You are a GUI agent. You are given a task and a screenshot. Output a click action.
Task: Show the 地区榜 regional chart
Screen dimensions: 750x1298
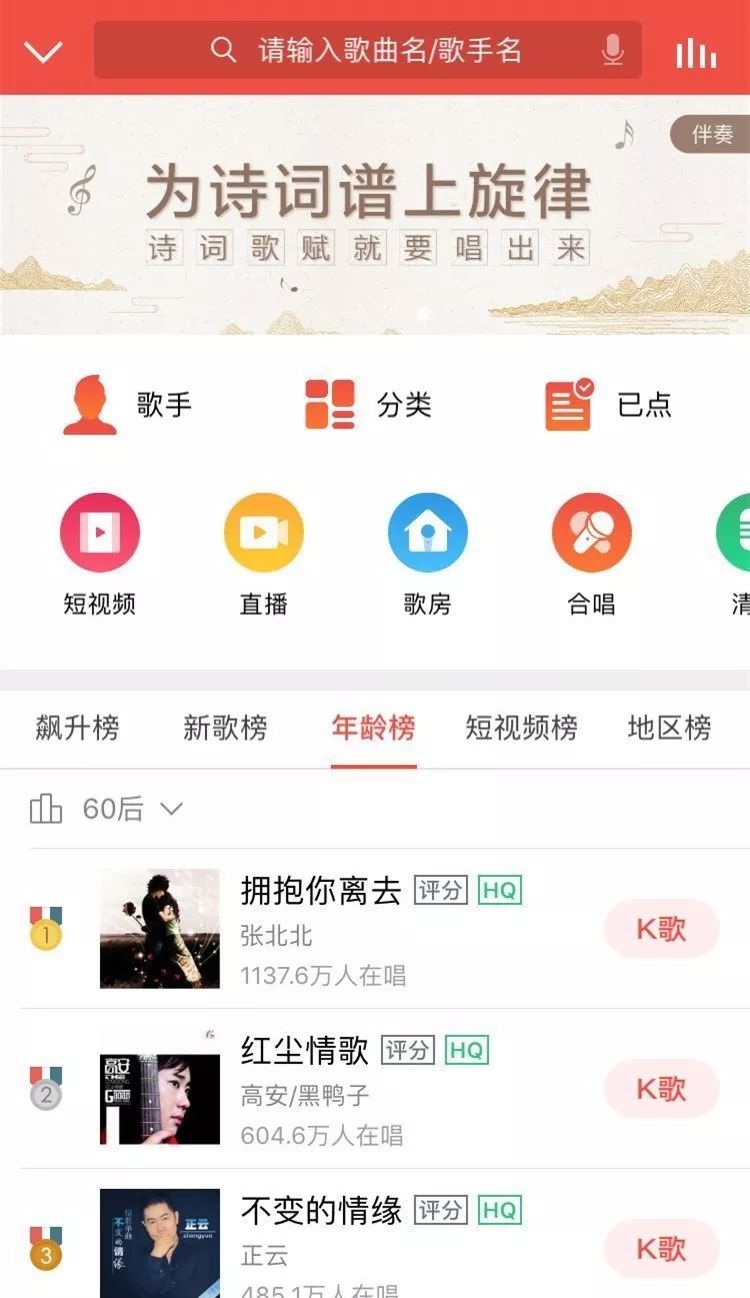(669, 728)
